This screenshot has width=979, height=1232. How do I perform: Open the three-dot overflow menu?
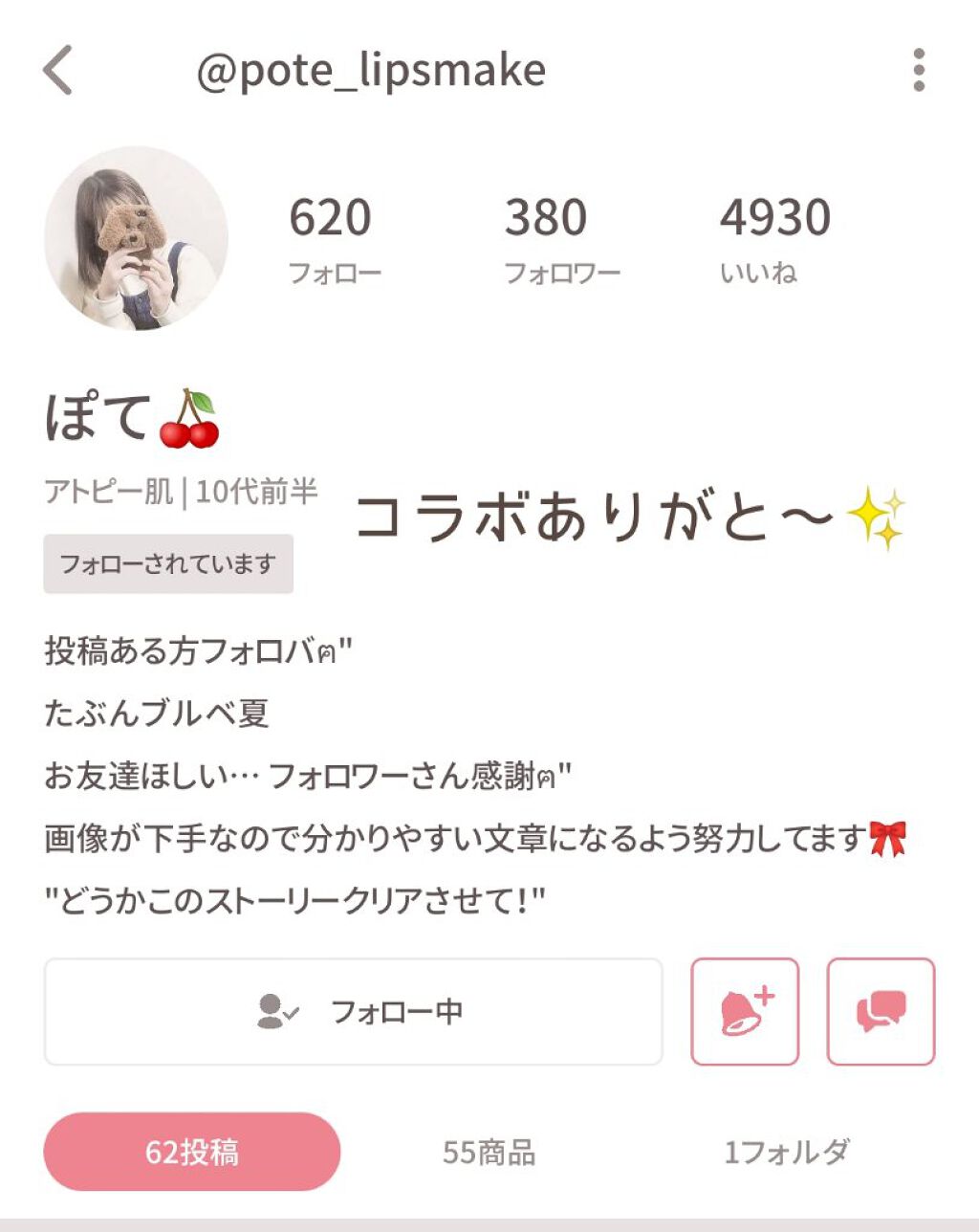(x=918, y=71)
